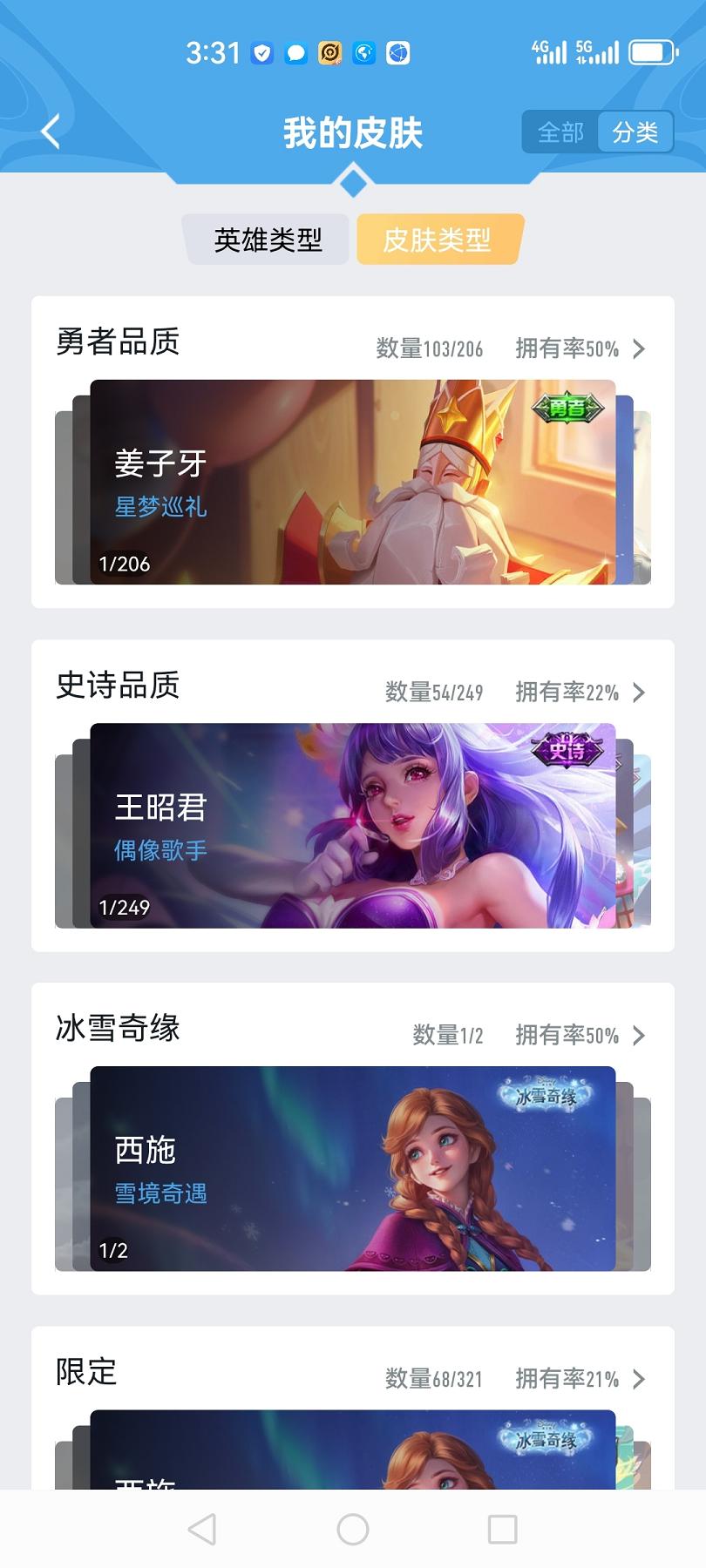Switch to the 英雄类型 tab
Screen dimensions: 706x1568
tap(268, 240)
